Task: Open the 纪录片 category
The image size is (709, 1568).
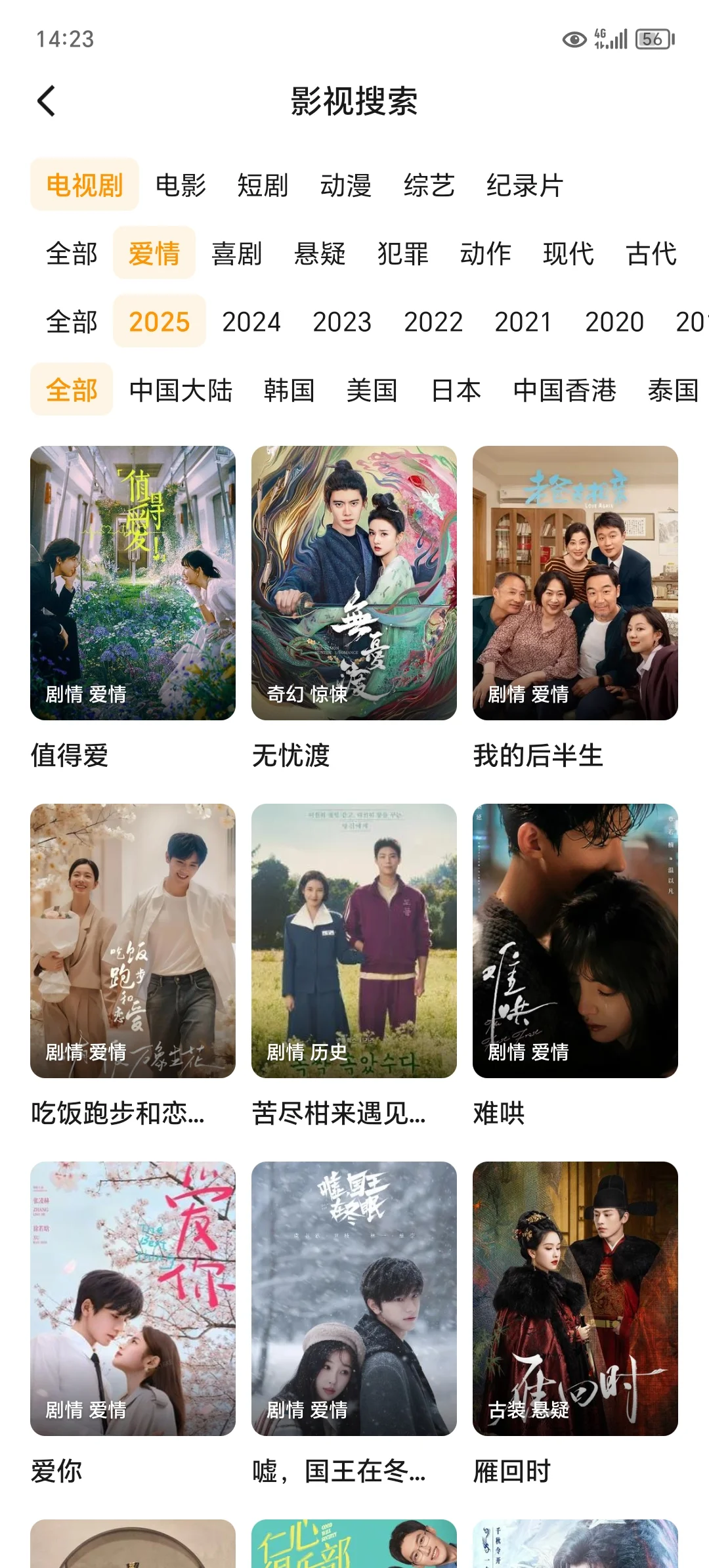Action: click(x=525, y=185)
